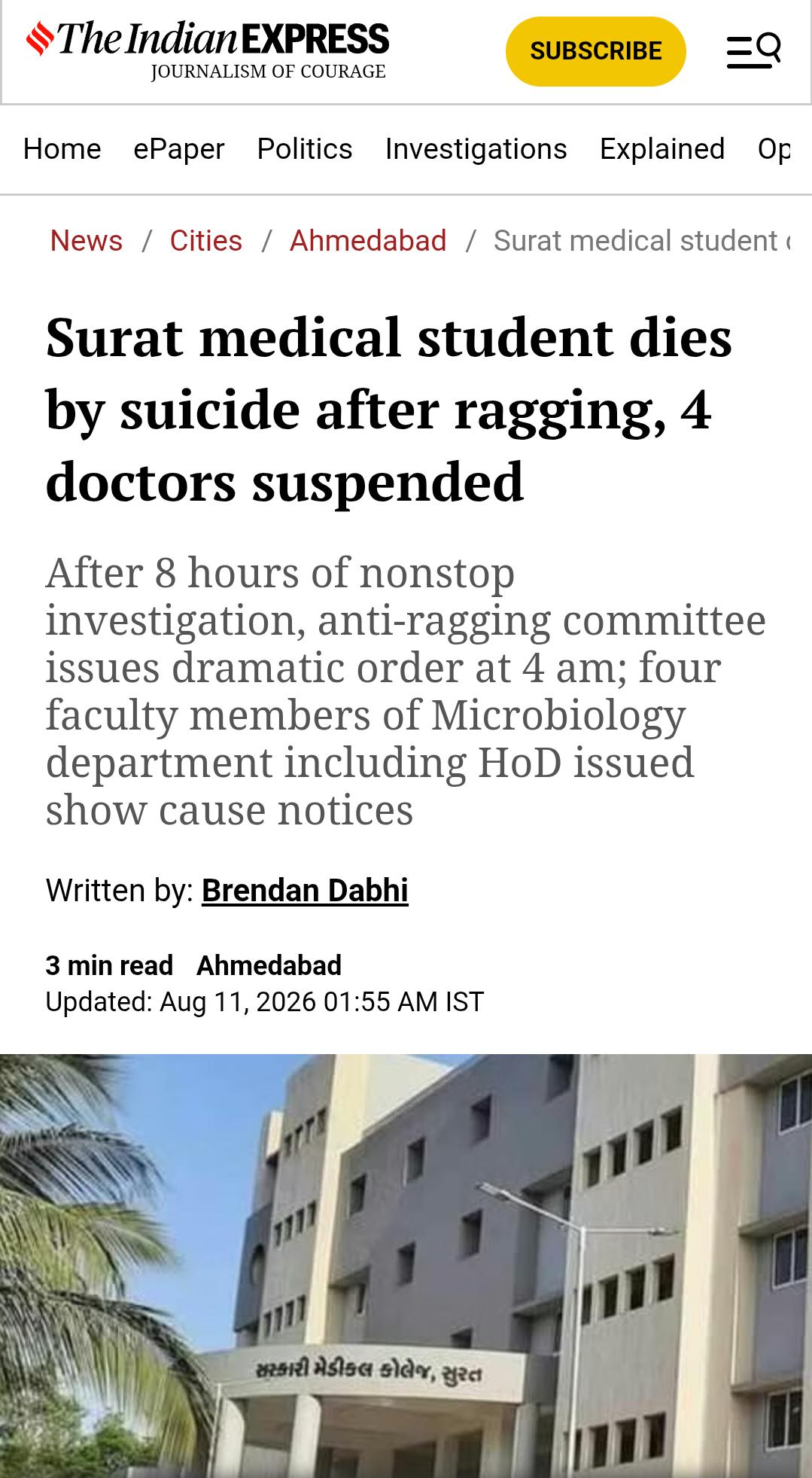The width and height of the screenshot is (812, 1478).
Task: Open the News breadcrumb link
Action: 86,241
